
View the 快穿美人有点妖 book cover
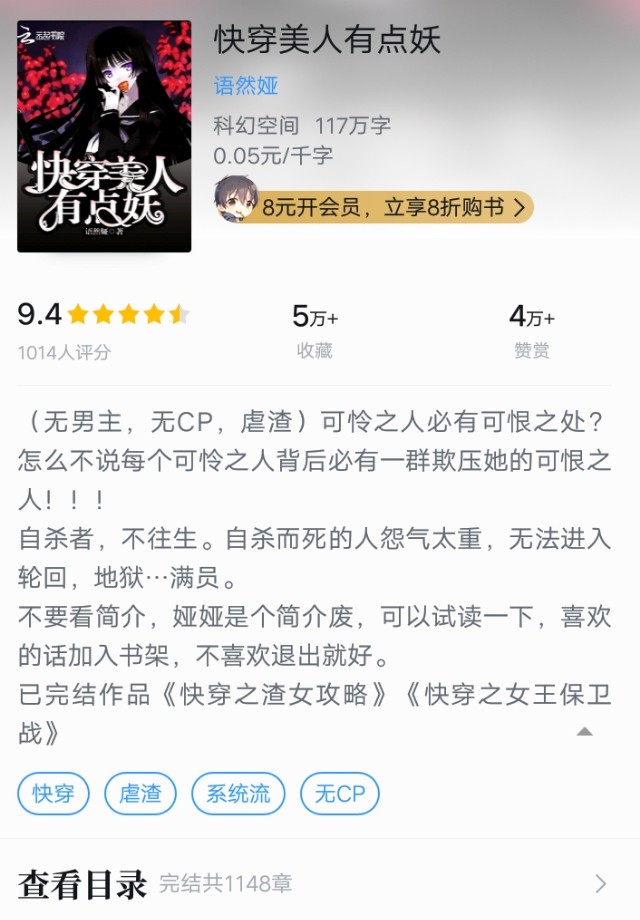click(105, 136)
